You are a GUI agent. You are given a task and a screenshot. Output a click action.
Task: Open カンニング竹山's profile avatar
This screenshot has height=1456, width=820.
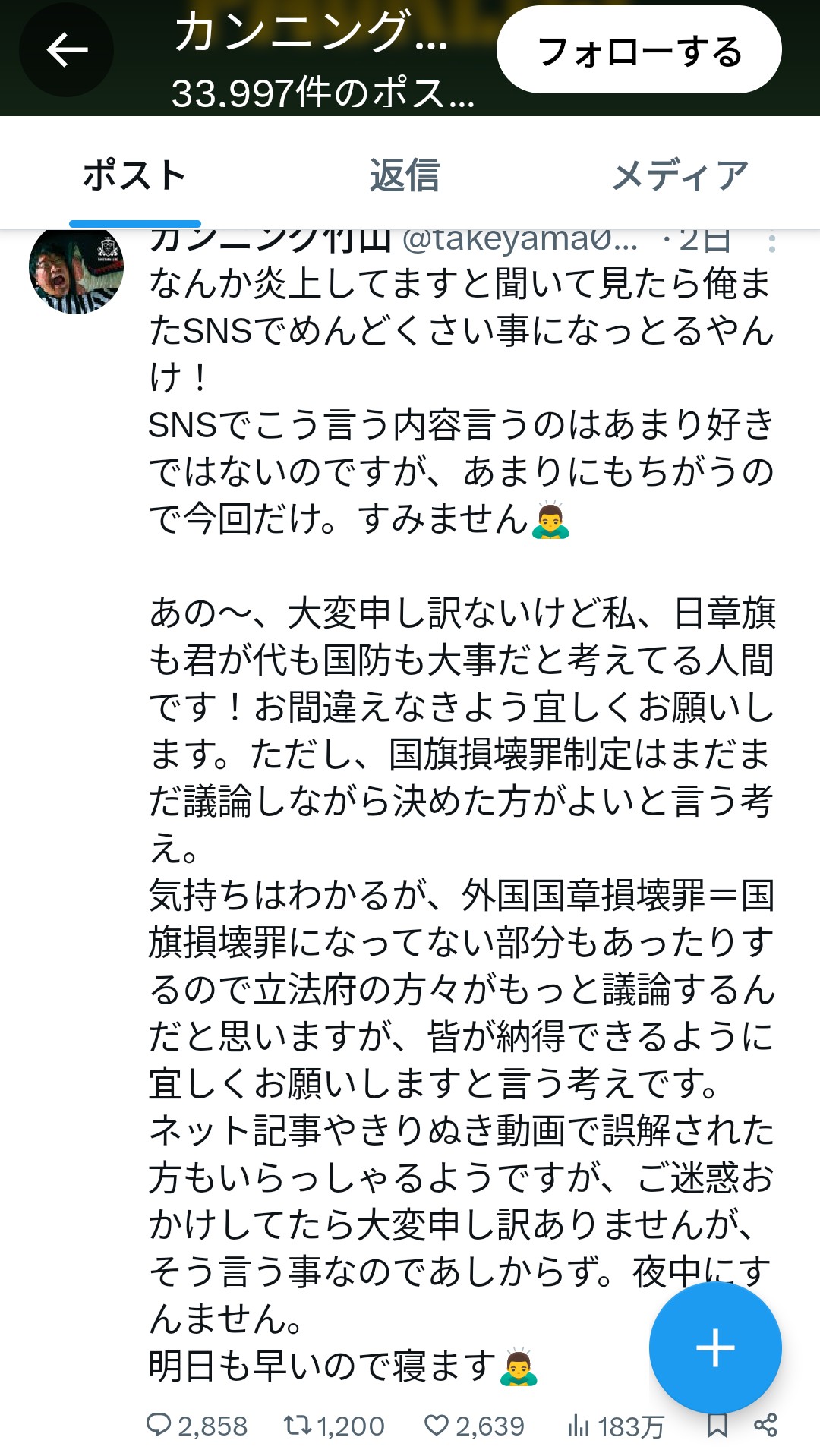76,269
